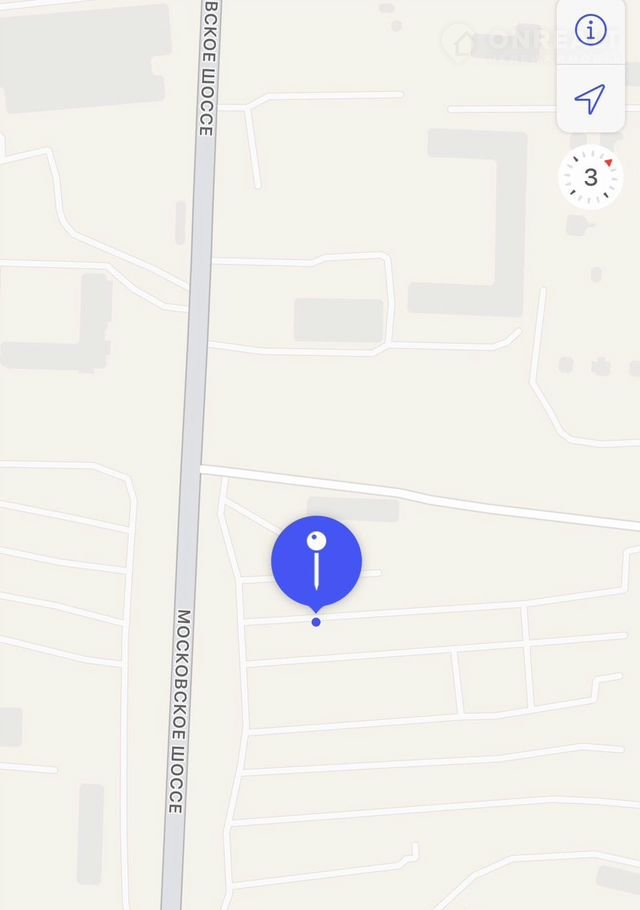The height and width of the screenshot is (910, 640).
Task: Select the blue map pin marker
Action: (x=316, y=562)
